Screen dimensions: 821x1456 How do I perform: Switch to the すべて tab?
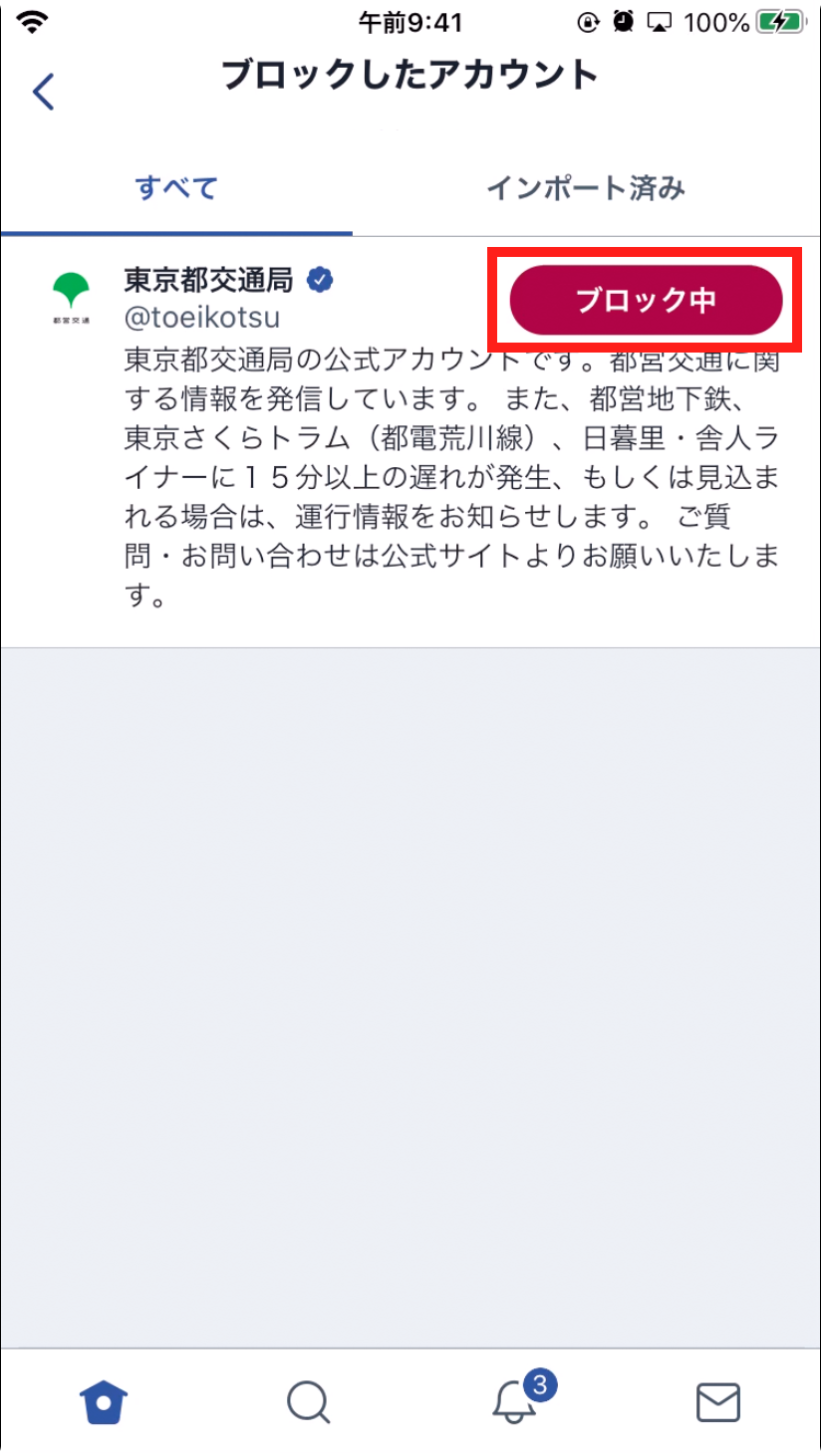[x=176, y=188]
